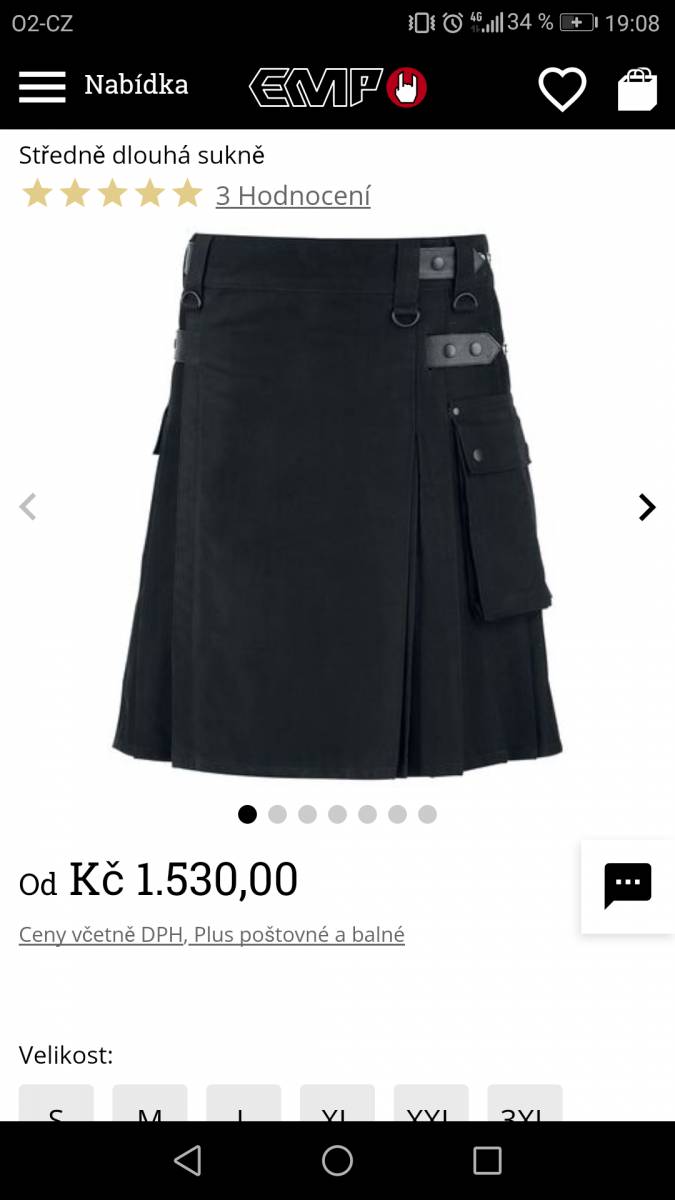Show the next product image
Viewport: 675px width, 1200px height.
647,507
